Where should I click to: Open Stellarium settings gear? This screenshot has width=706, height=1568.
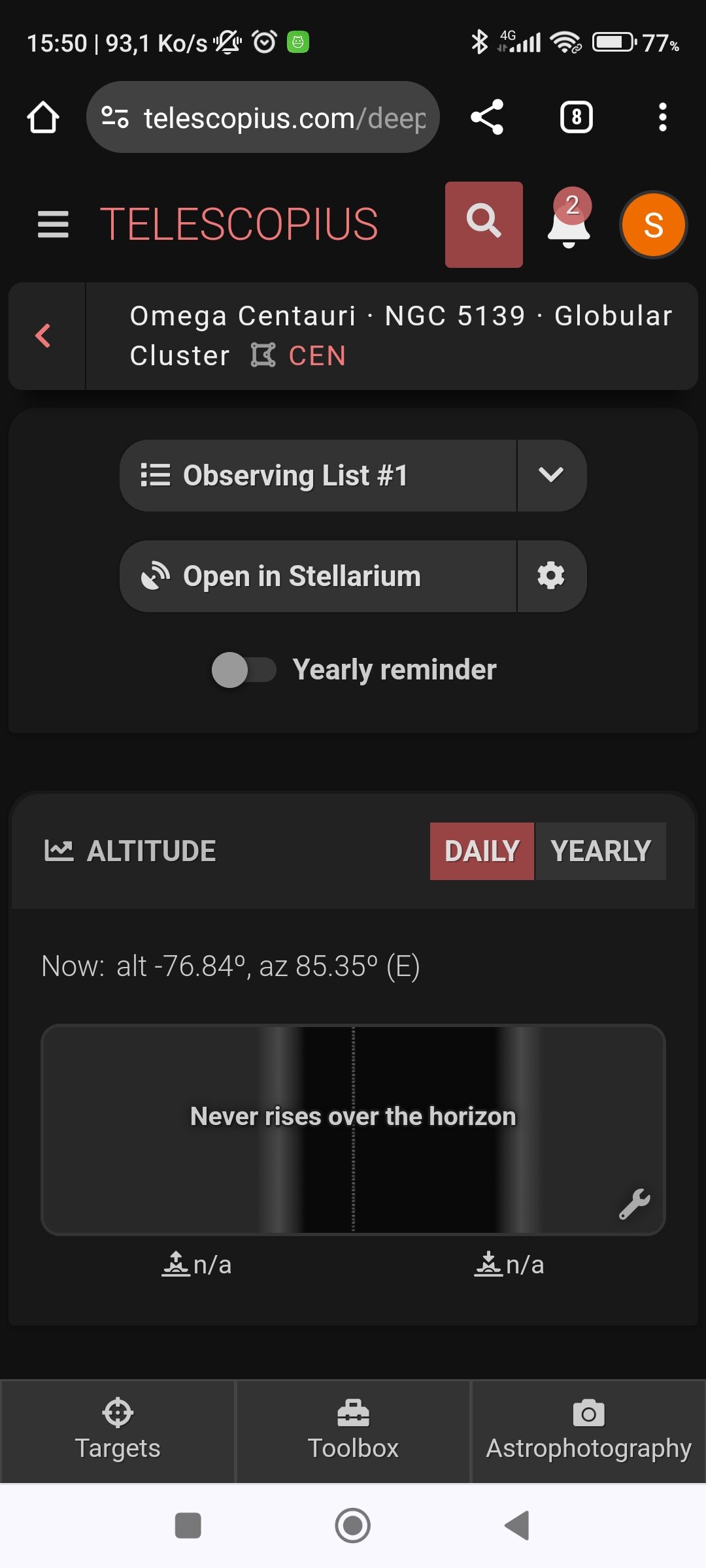coord(551,576)
